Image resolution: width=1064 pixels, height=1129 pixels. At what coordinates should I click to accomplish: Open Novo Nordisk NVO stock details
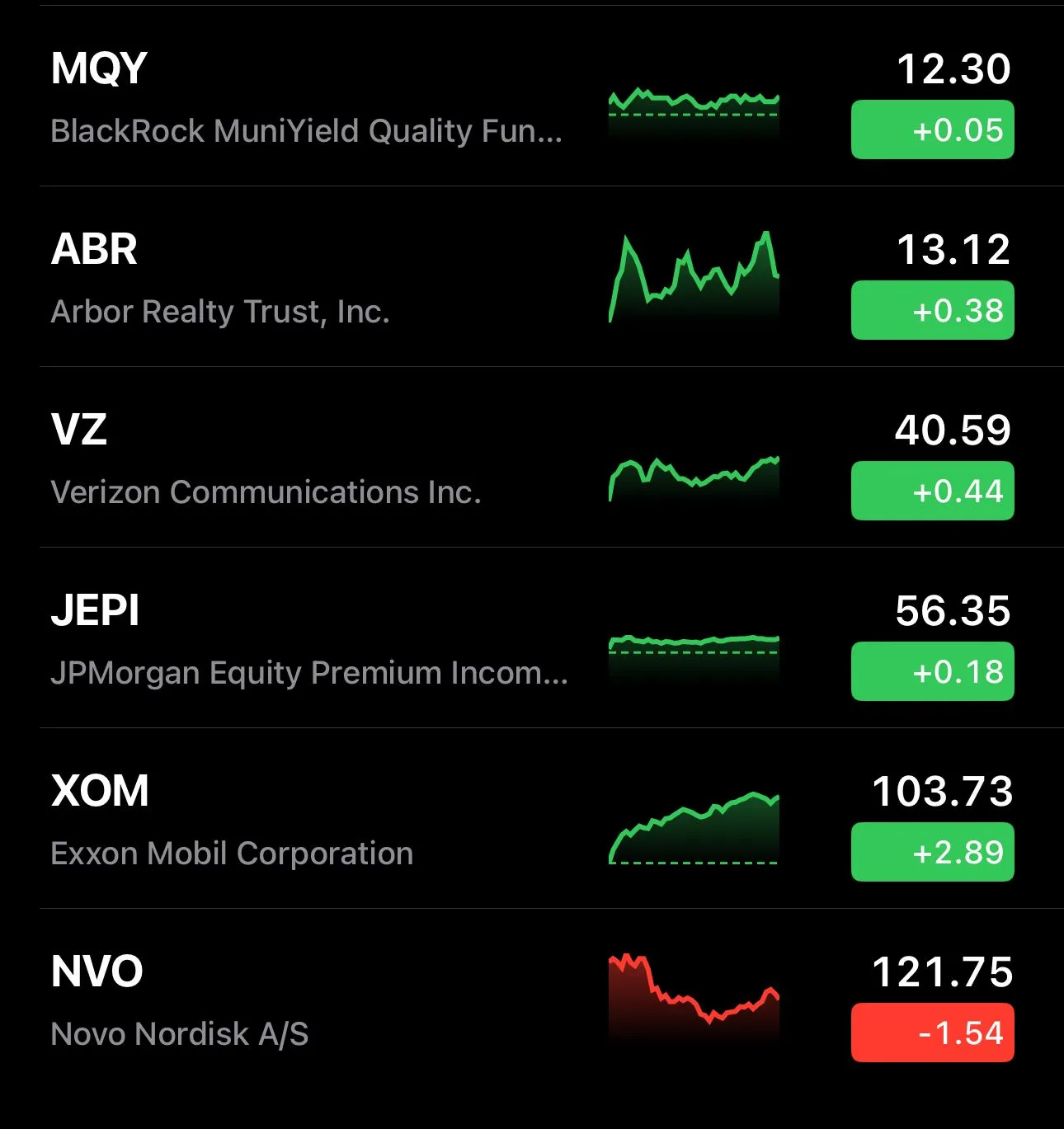click(x=305, y=1000)
